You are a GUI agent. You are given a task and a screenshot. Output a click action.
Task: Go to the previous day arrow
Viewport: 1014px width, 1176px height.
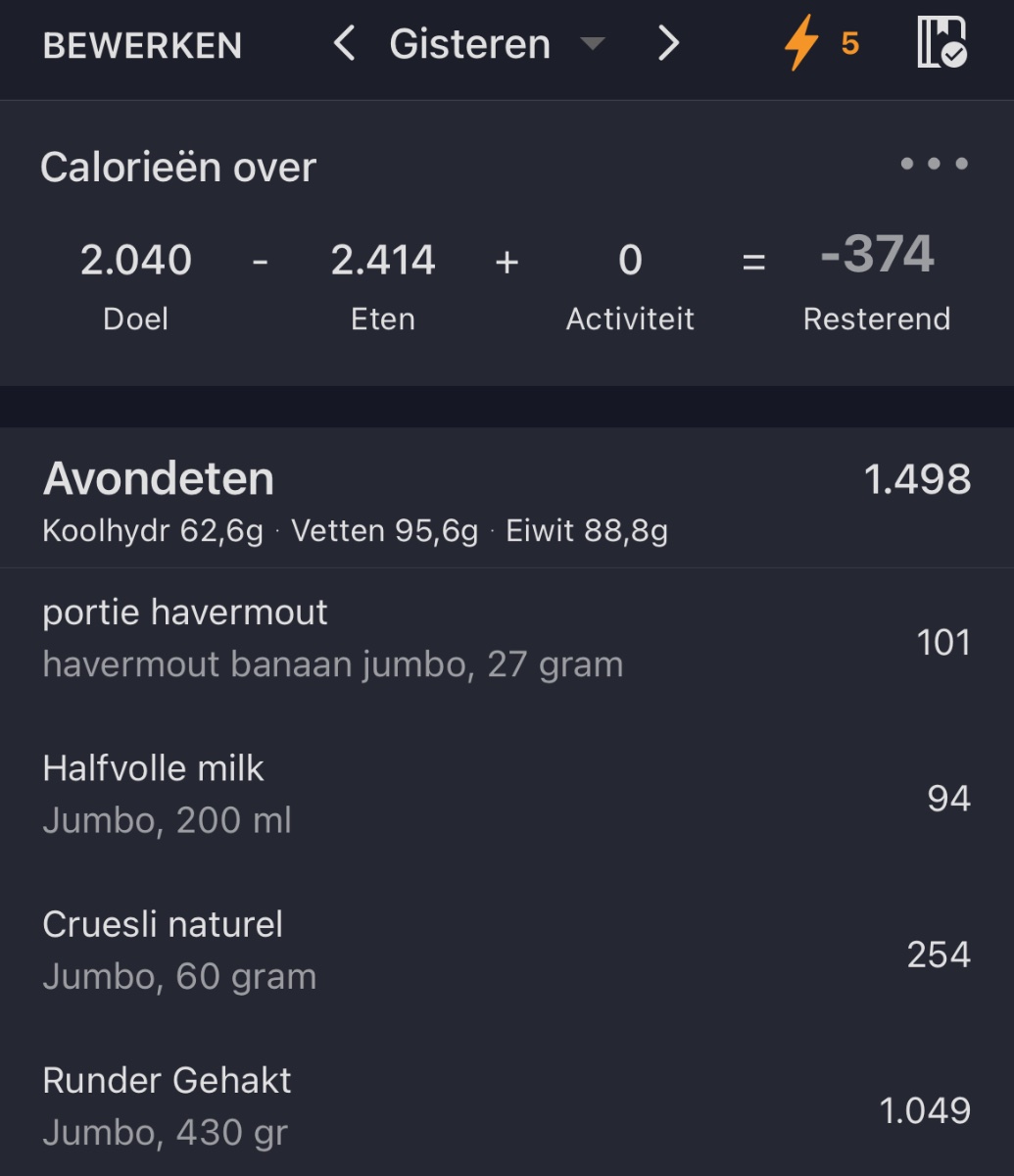coord(344,44)
